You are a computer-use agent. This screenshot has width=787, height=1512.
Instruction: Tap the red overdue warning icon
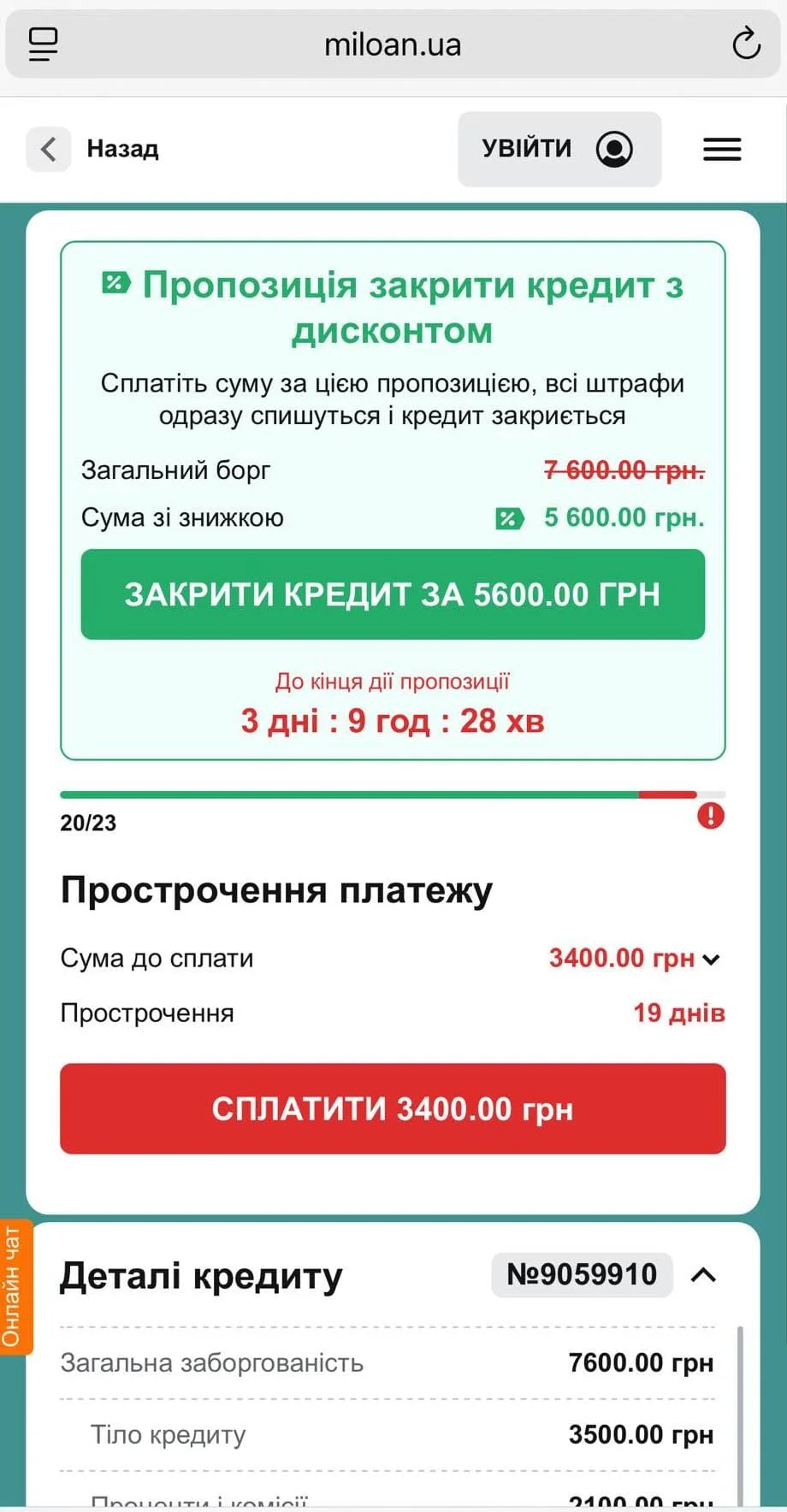[x=710, y=816]
